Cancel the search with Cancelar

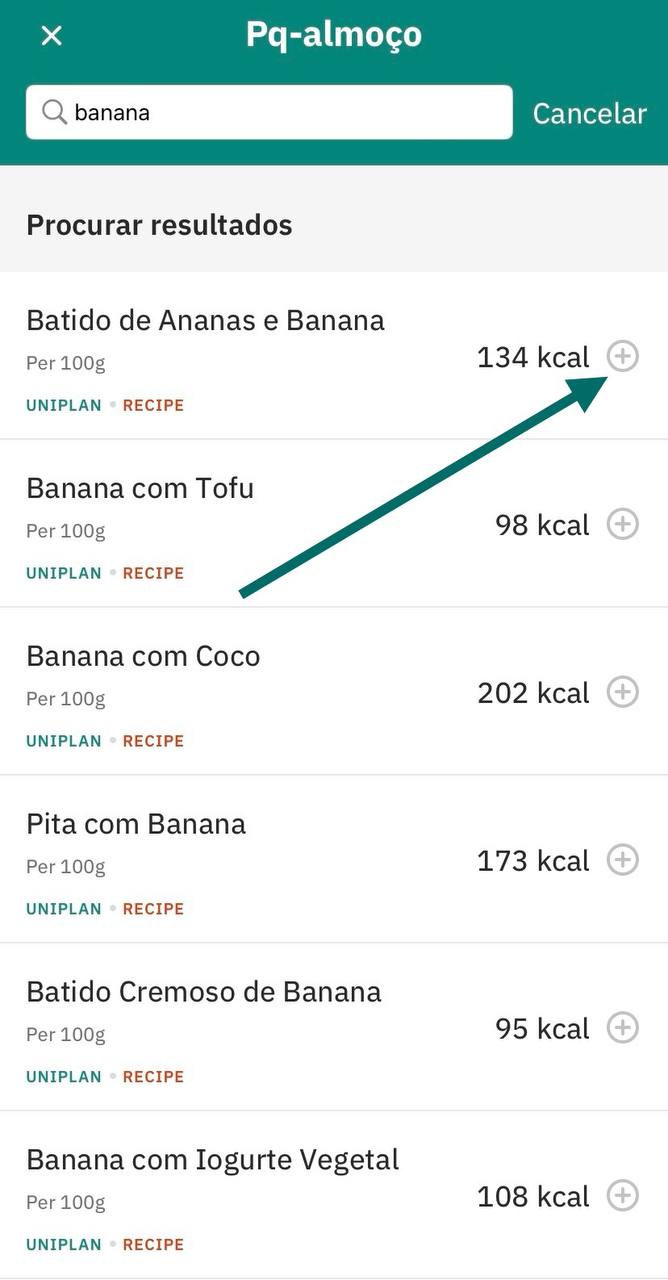click(x=589, y=113)
